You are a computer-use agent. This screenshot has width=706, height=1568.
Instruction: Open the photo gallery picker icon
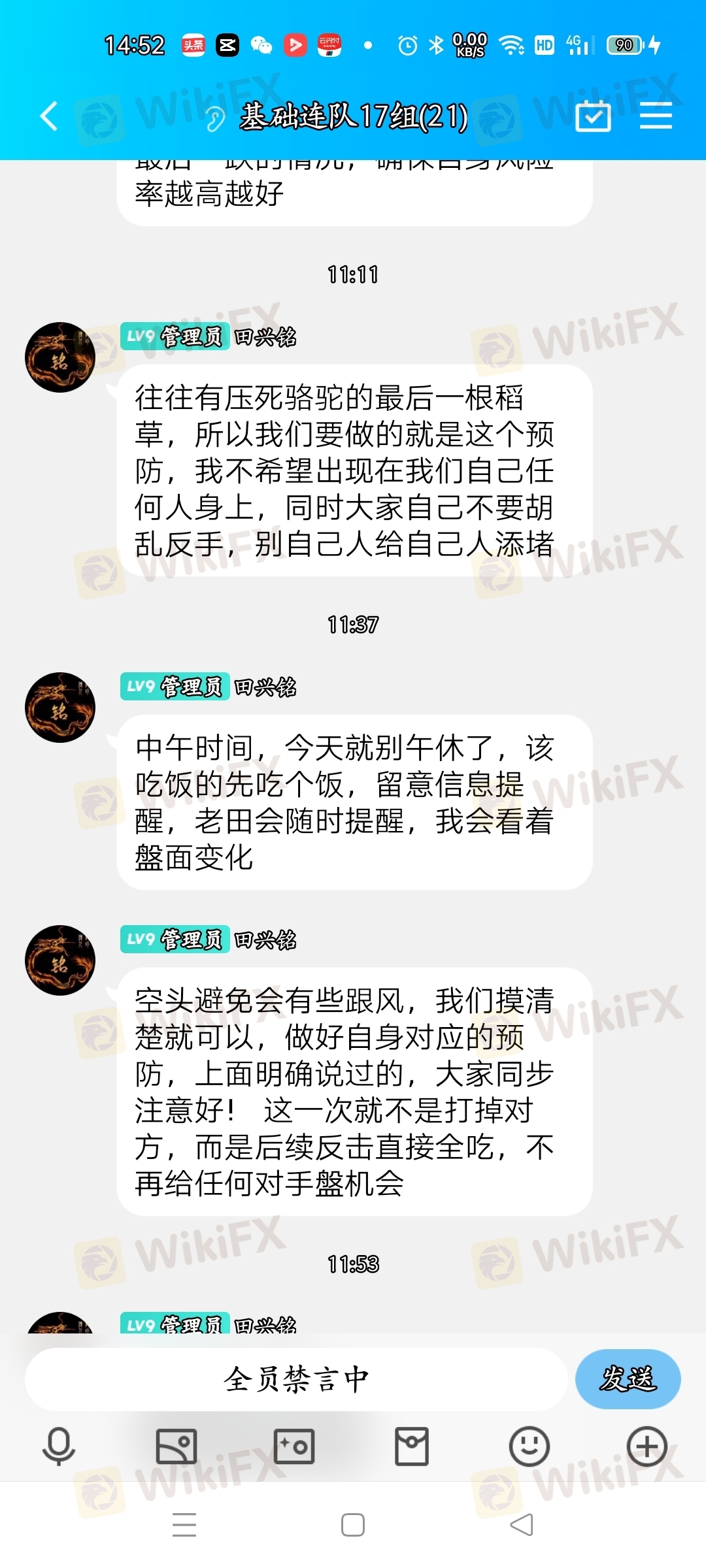click(x=176, y=1446)
